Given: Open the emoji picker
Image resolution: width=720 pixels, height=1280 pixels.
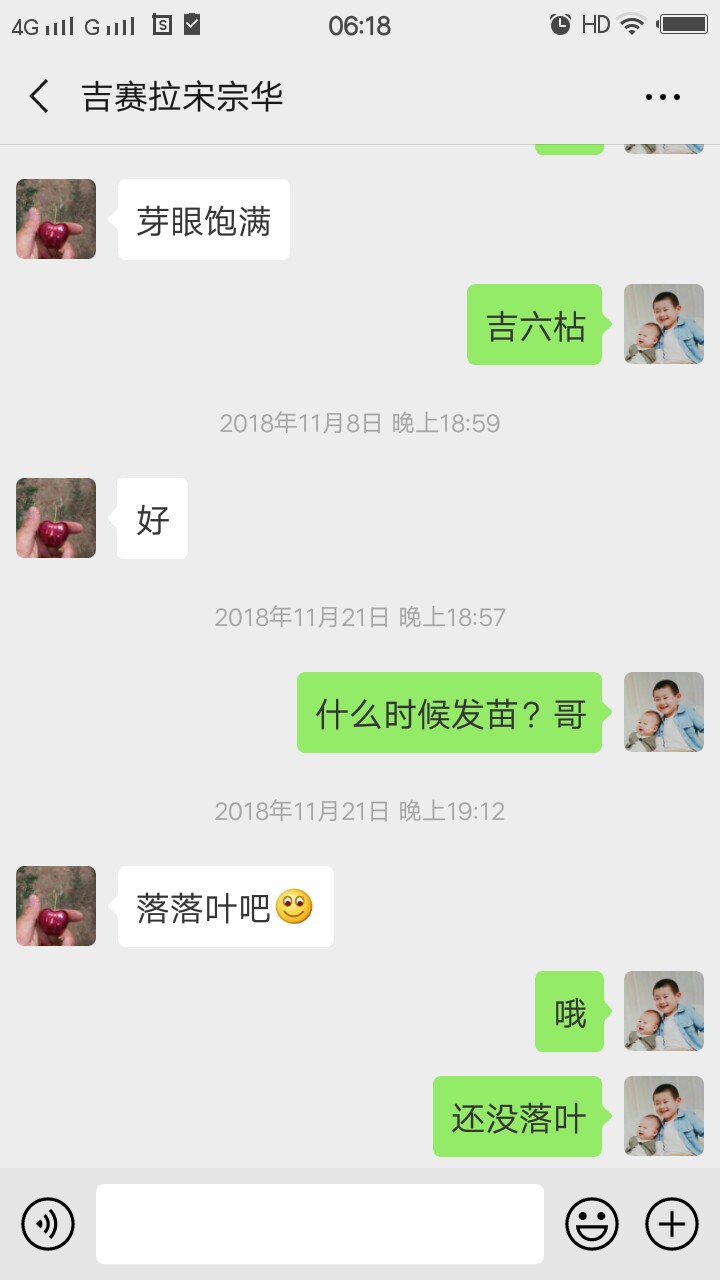Looking at the screenshot, I should pyautogui.click(x=592, y=1223).
